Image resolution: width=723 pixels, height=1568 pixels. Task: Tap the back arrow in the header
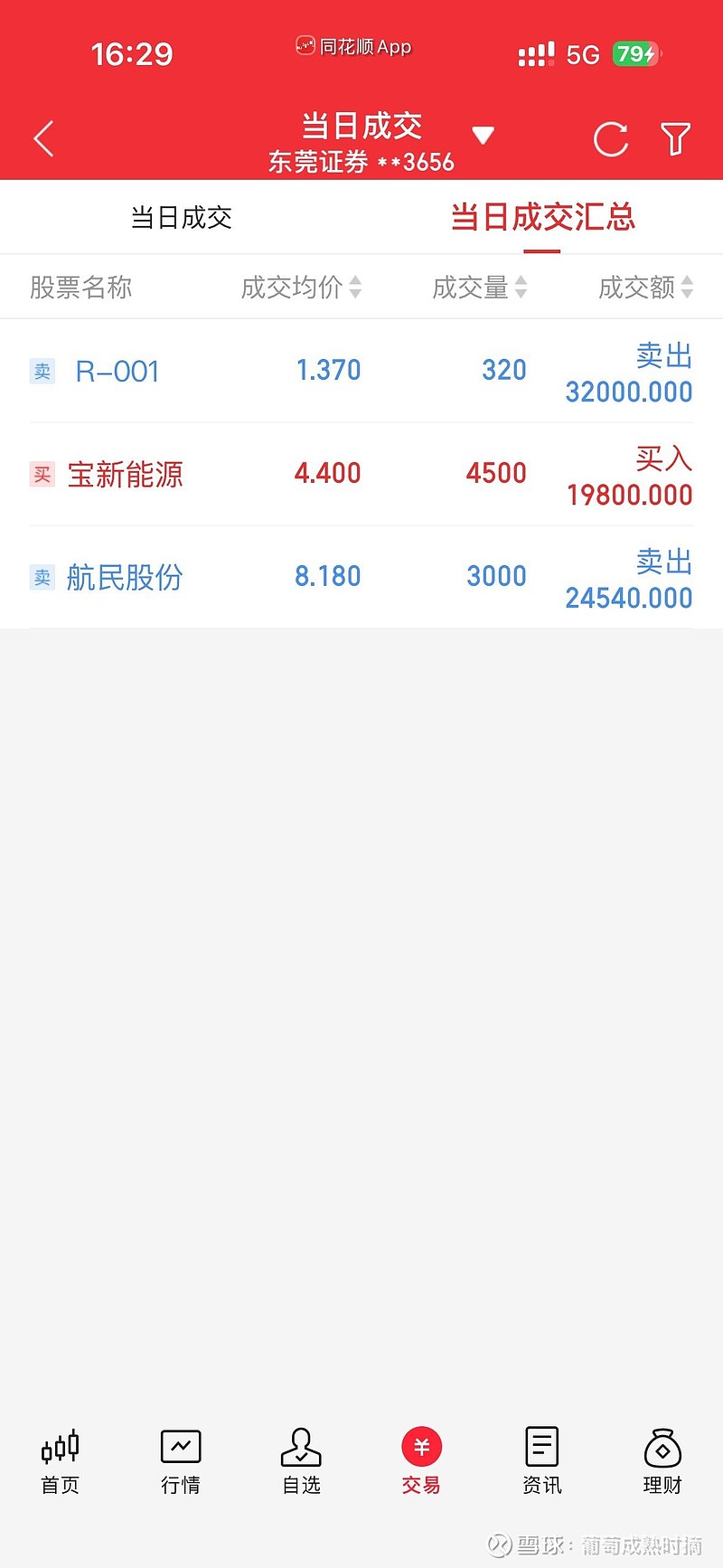tap(42, 138)
